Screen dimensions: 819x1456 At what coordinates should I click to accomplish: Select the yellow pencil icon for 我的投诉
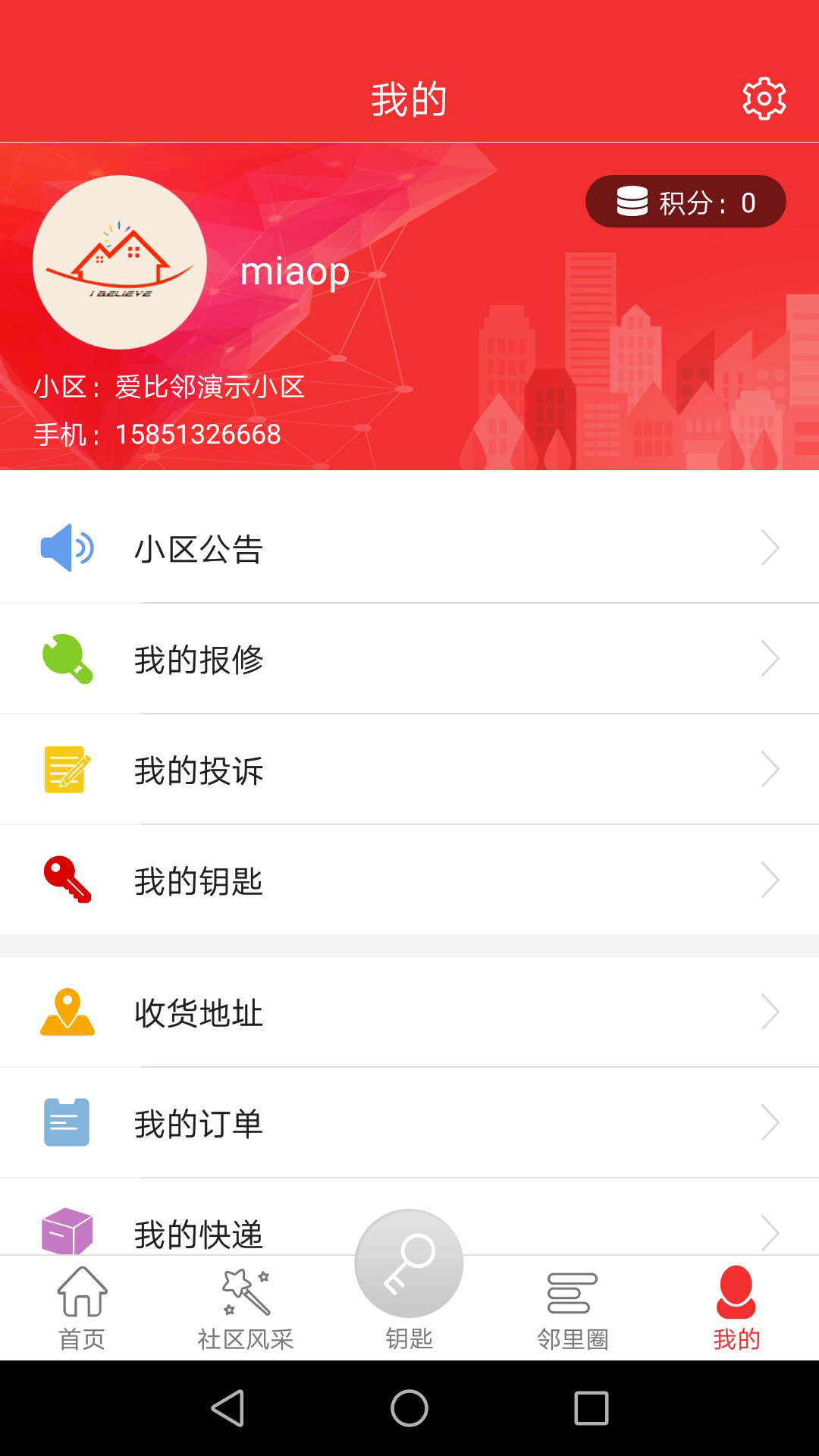pyautogui.click(x=67, y=768)
